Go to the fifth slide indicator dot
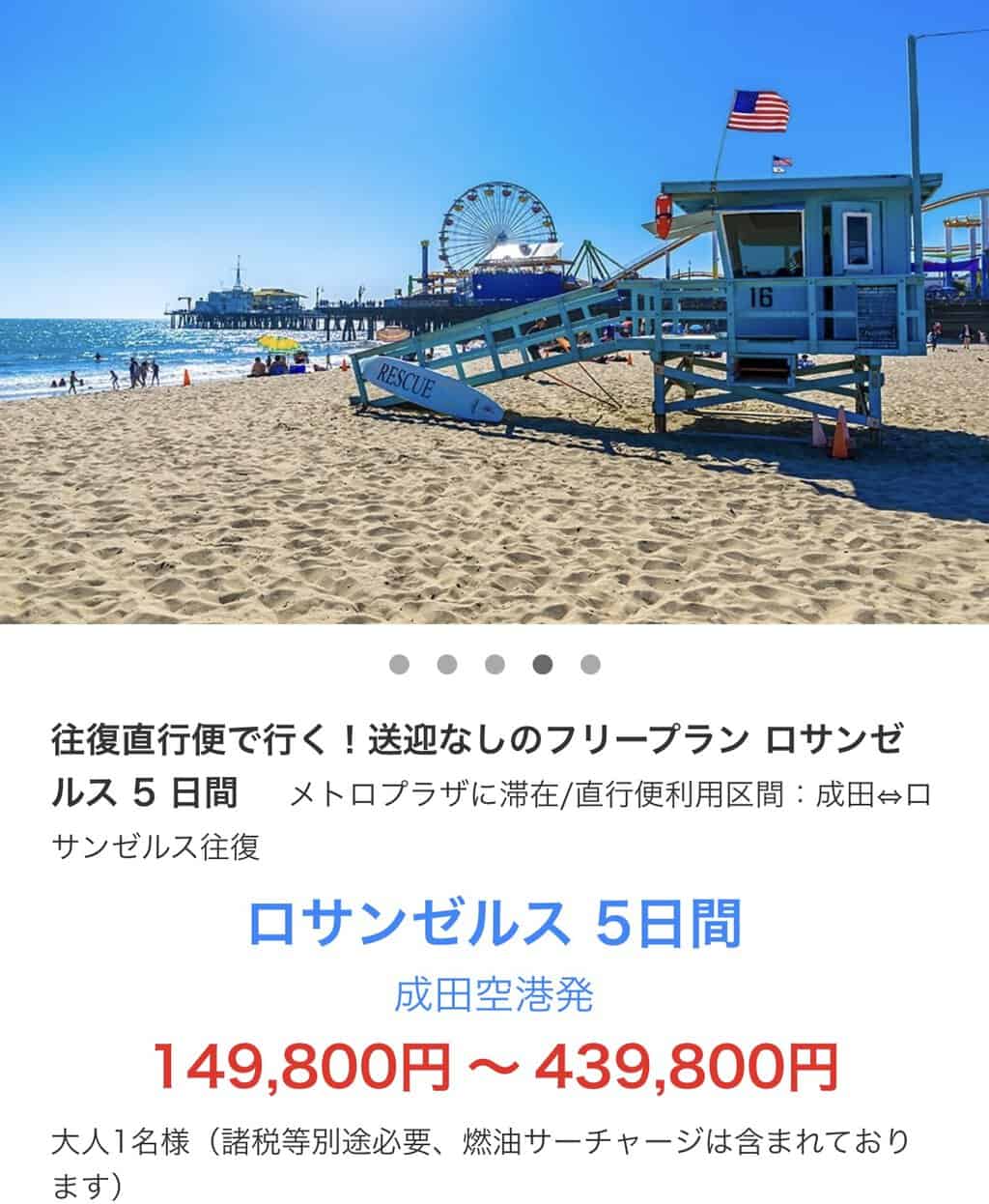Screen dimensions: 989x1204 [591, 665]
